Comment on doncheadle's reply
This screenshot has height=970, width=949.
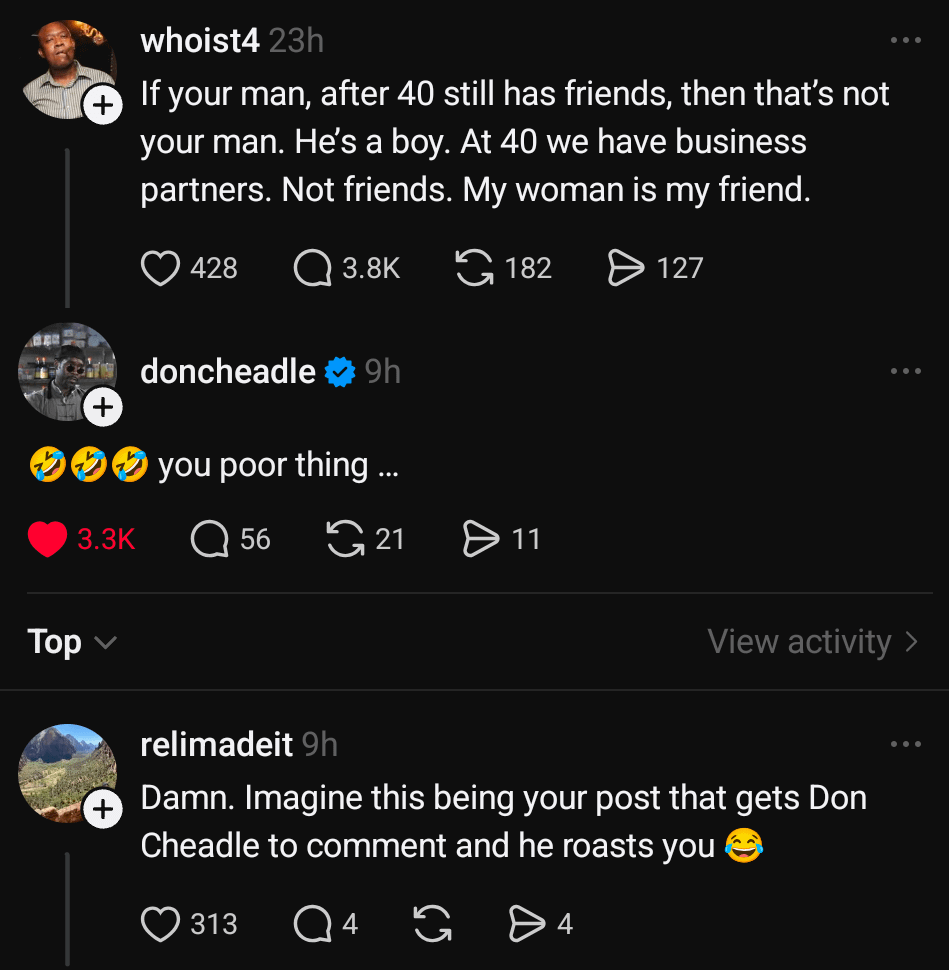tap(209, 539)
